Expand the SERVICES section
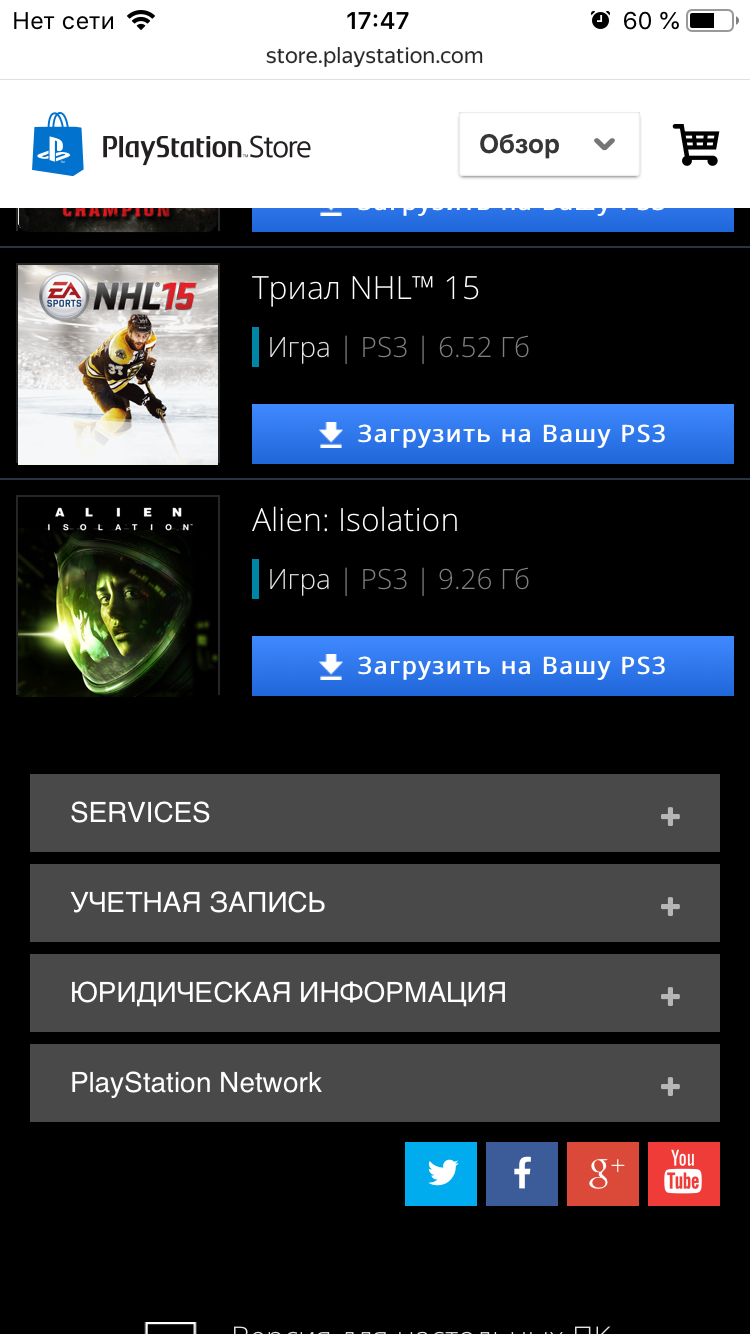The image size is (750, 1334). (x=375, y=813)
